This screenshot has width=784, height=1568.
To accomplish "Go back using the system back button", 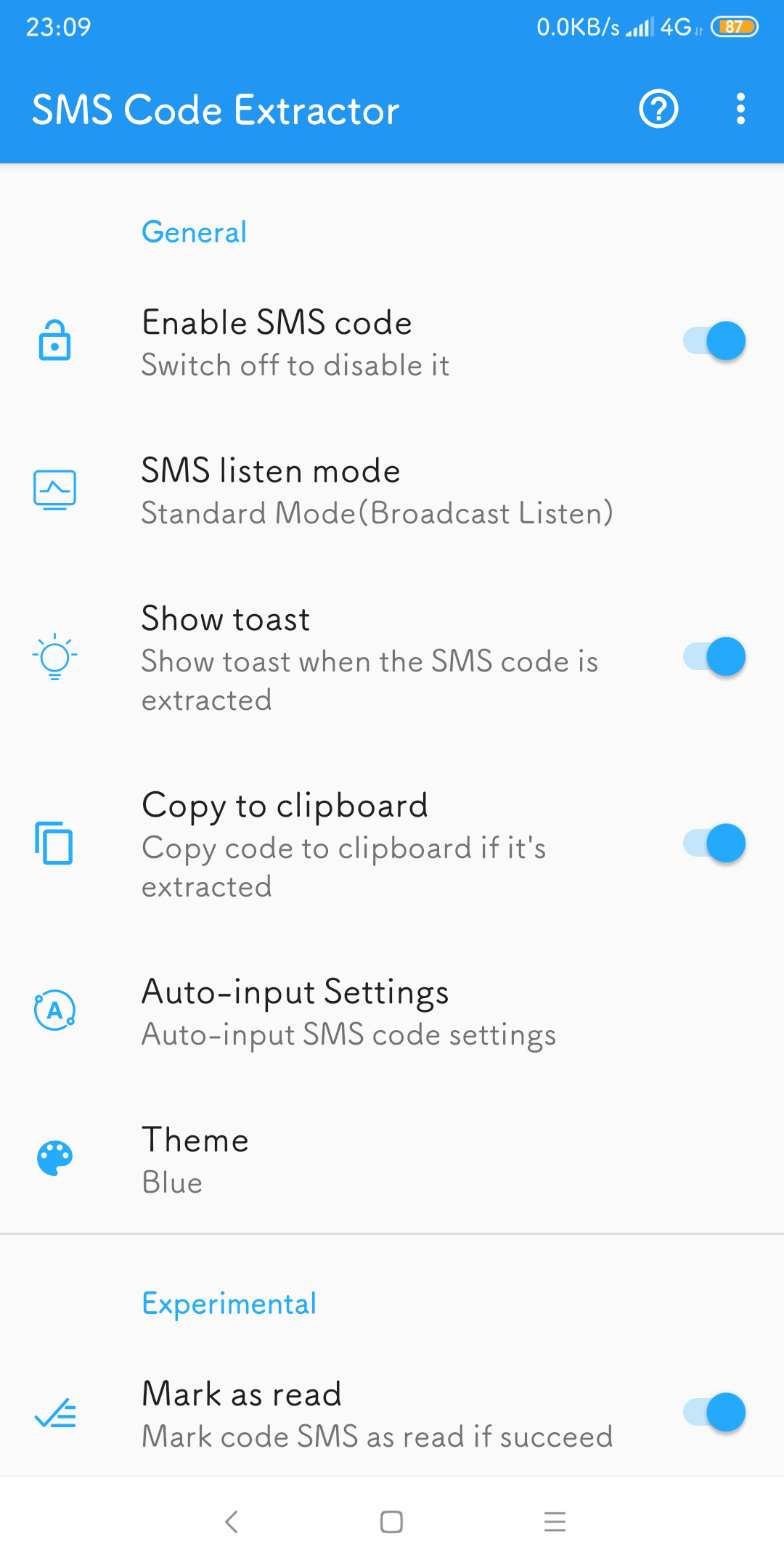I will 232,1522.
